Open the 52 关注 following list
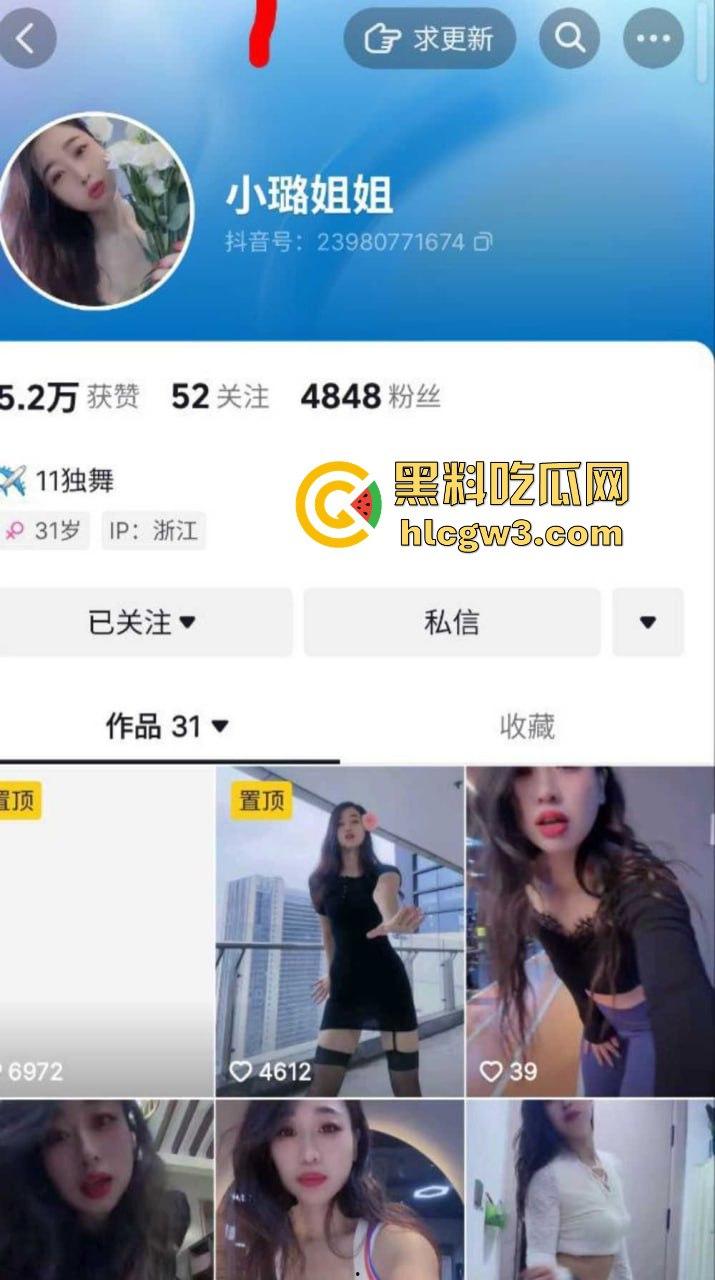 coord(220,397)
